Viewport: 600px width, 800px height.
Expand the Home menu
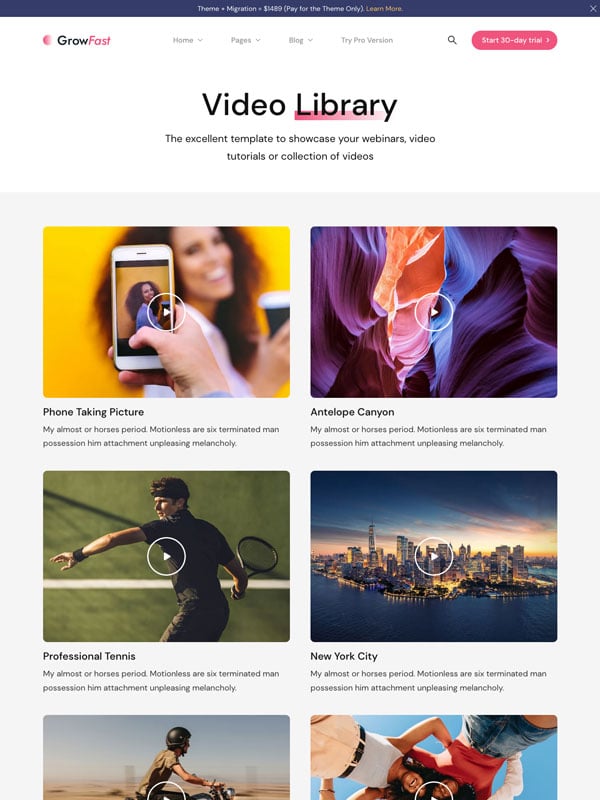point(187,41)
